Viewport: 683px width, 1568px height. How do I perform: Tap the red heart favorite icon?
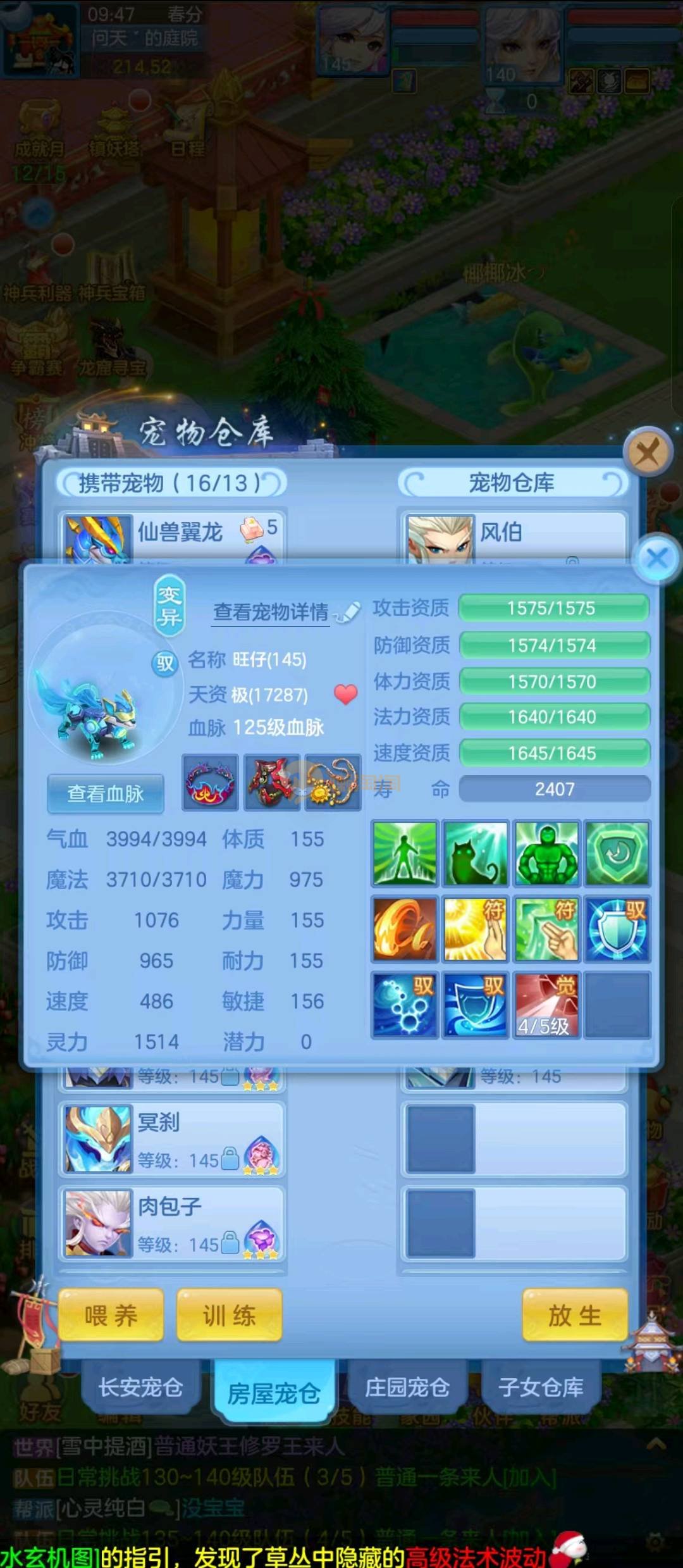click(x=345, y=694)
